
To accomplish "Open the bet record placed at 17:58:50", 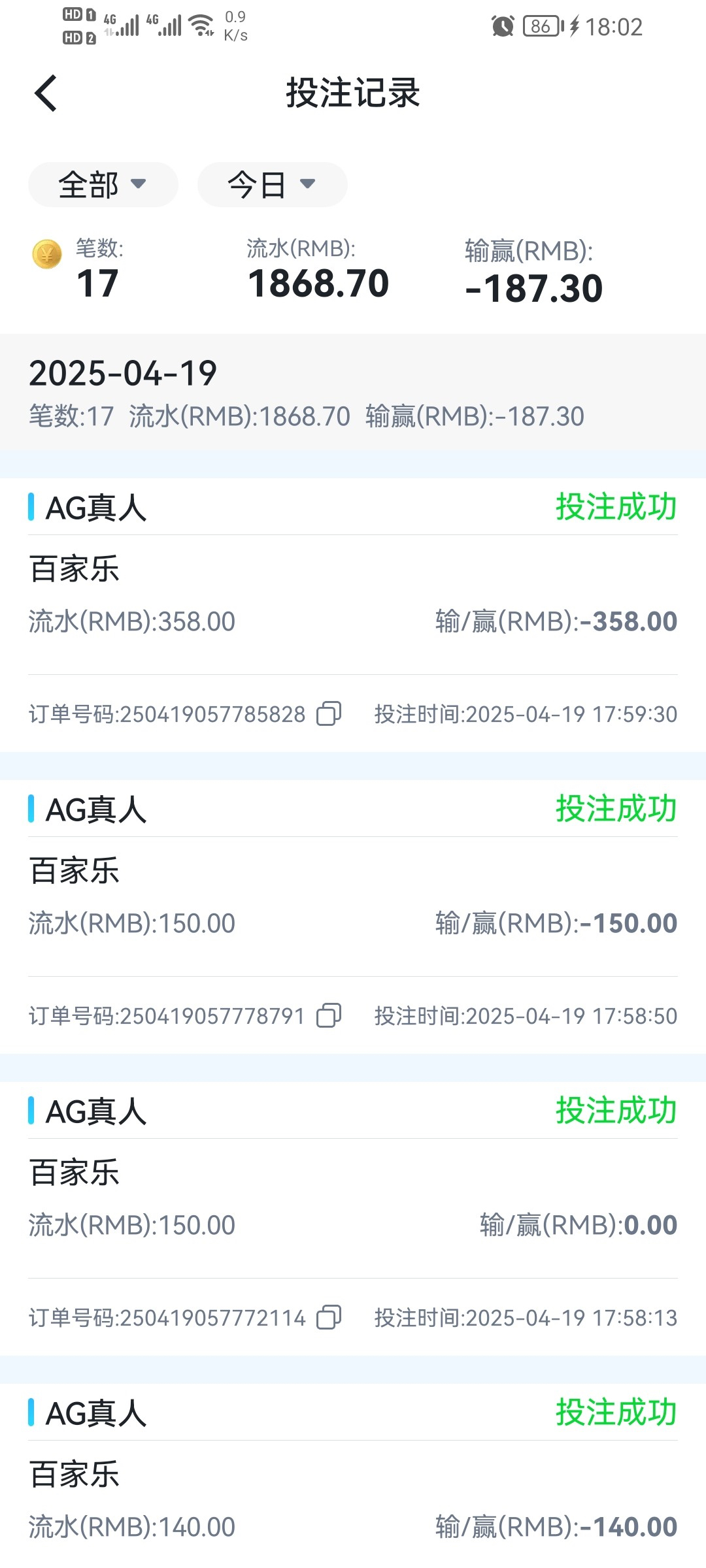I will point(353,917).
